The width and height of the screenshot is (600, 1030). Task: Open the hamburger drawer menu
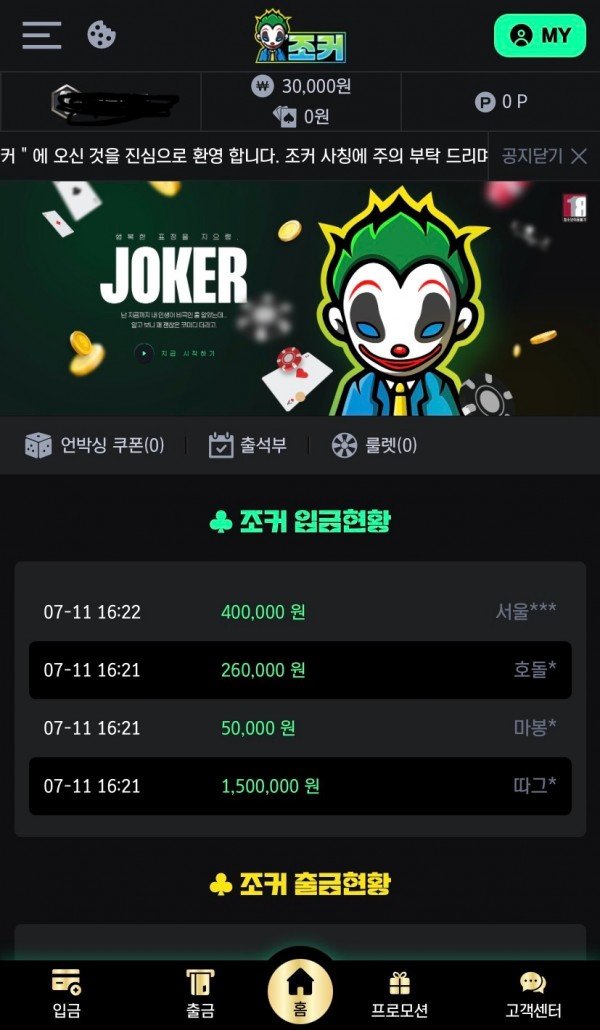click(42, 35)
